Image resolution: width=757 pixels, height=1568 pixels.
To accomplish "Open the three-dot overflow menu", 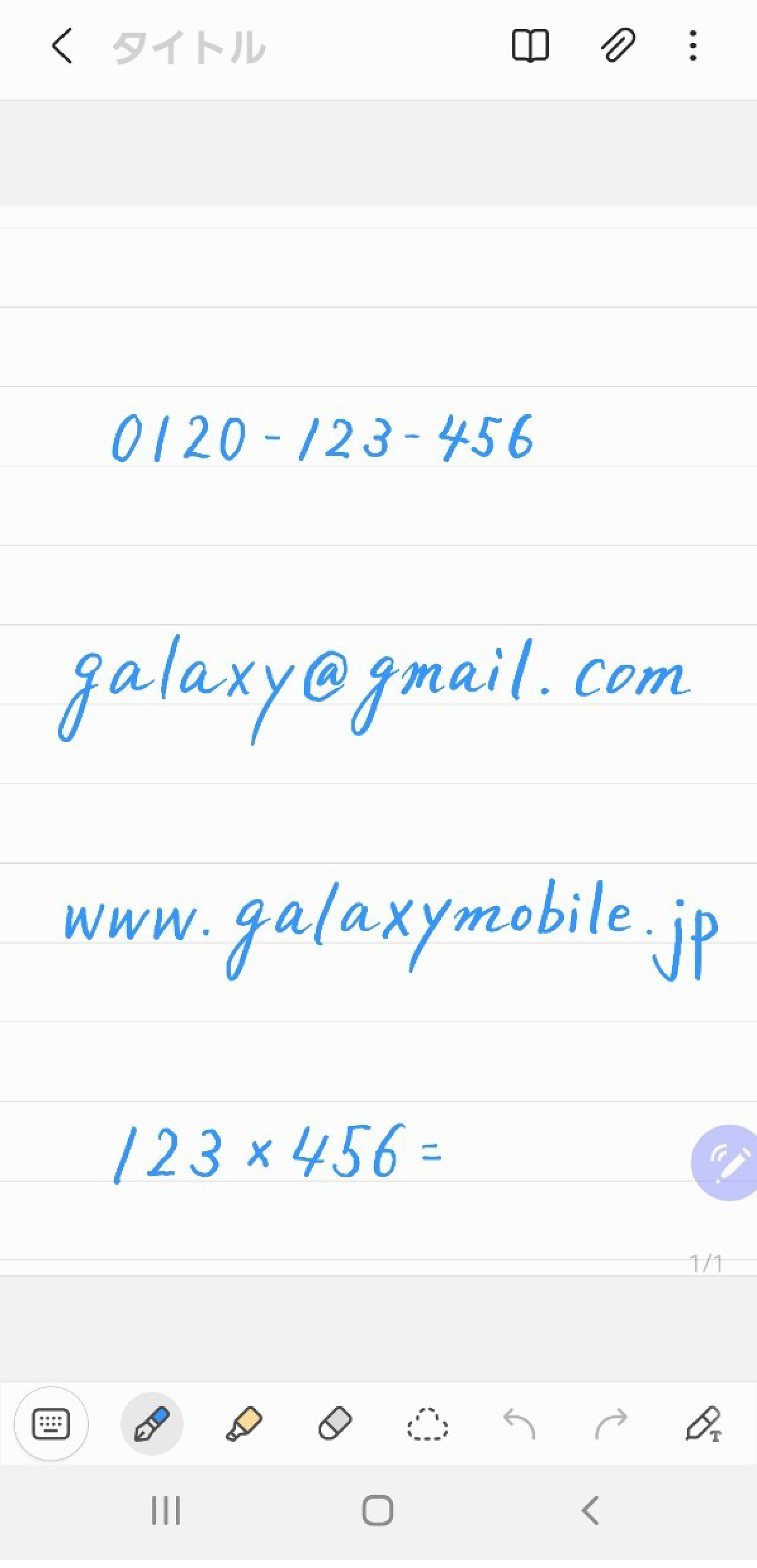I will [693, 45].
